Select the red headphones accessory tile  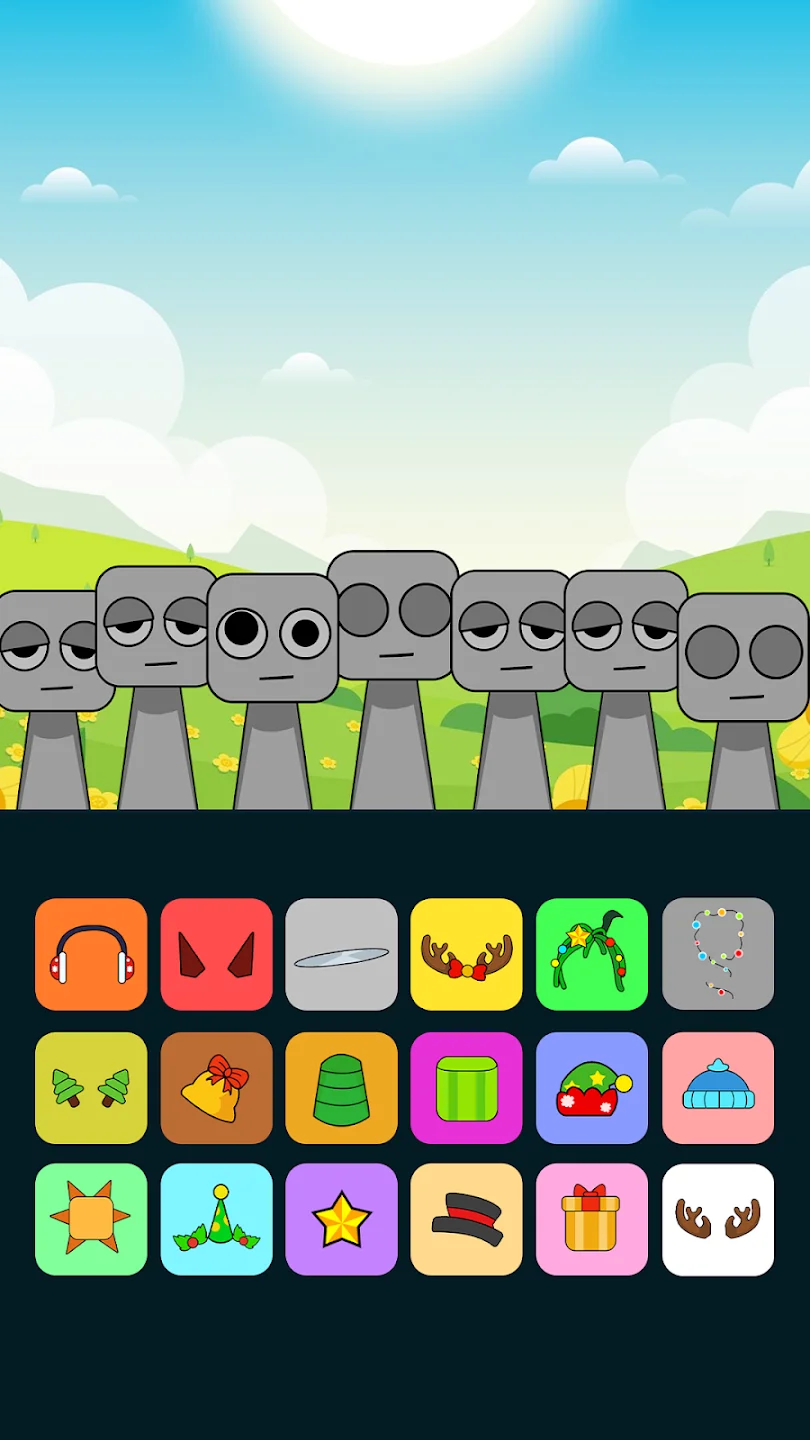tap(91, 954)
